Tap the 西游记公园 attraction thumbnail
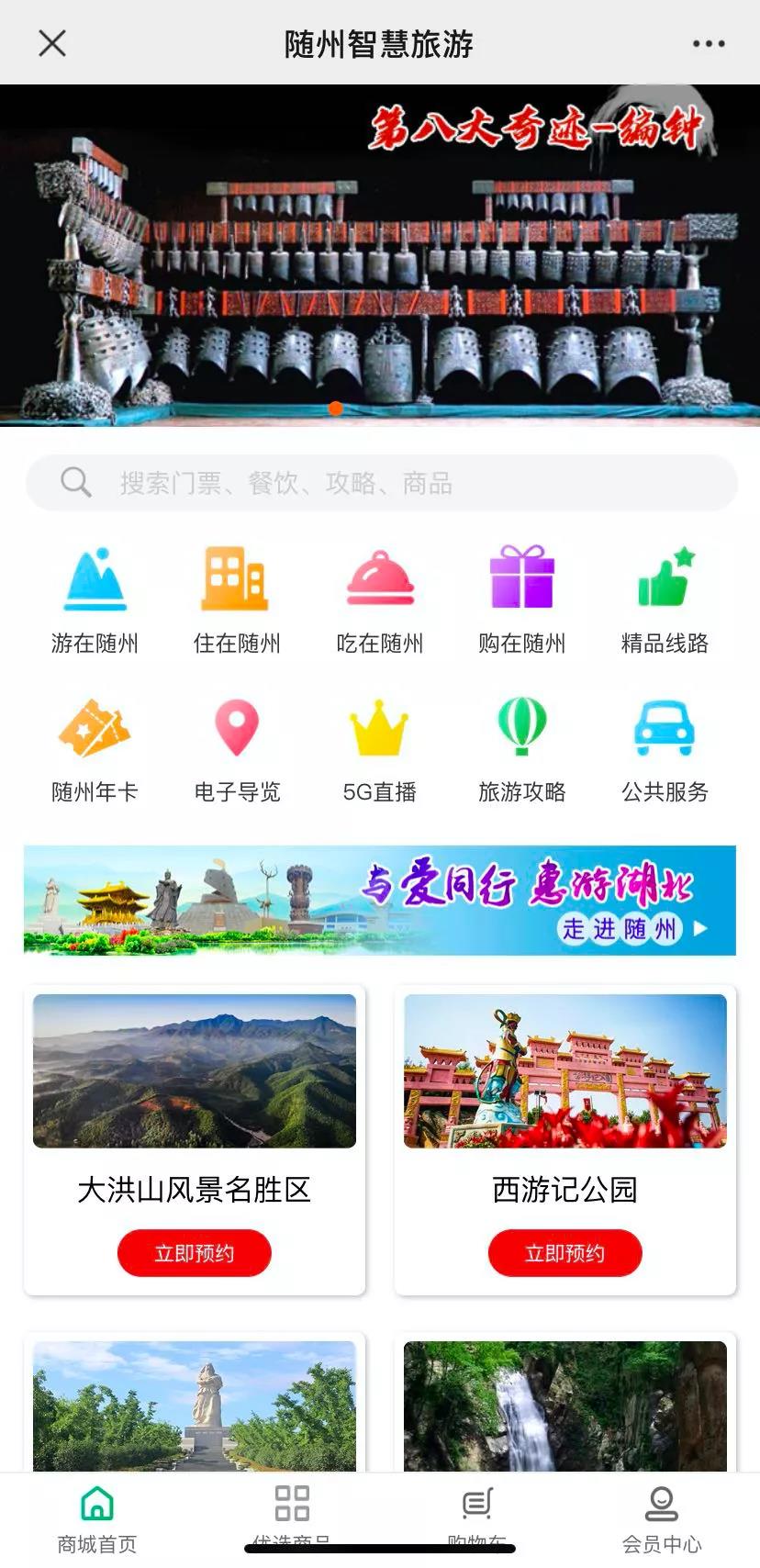Viewport: 760px width, 1568px height. pyautogui.click(x=565, y=1071)
